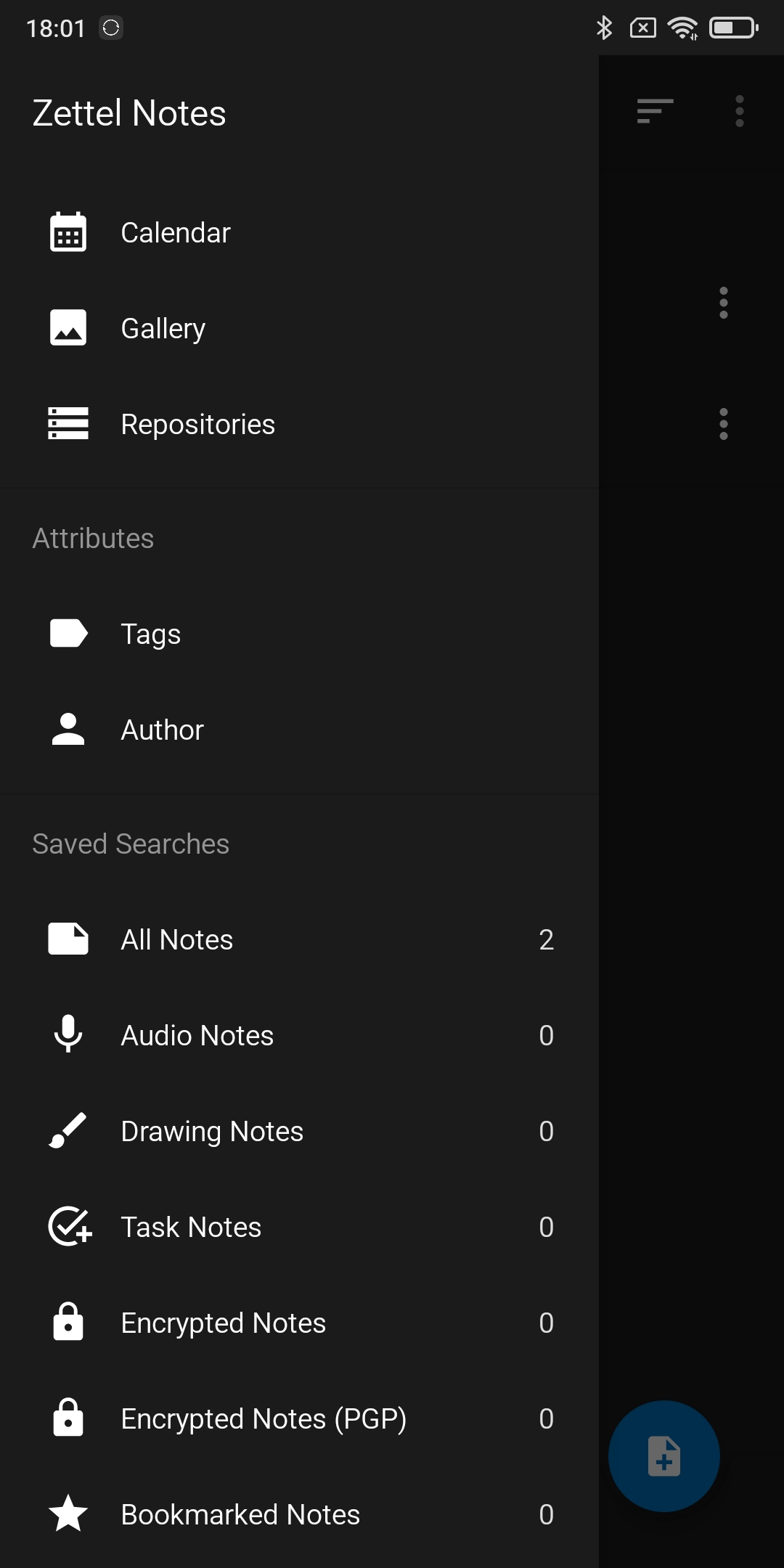The height and width of the screenshot is (1568, 784).
Task: Select the Gallery icon
Action: pyautogui.click(x=68, y=327)
